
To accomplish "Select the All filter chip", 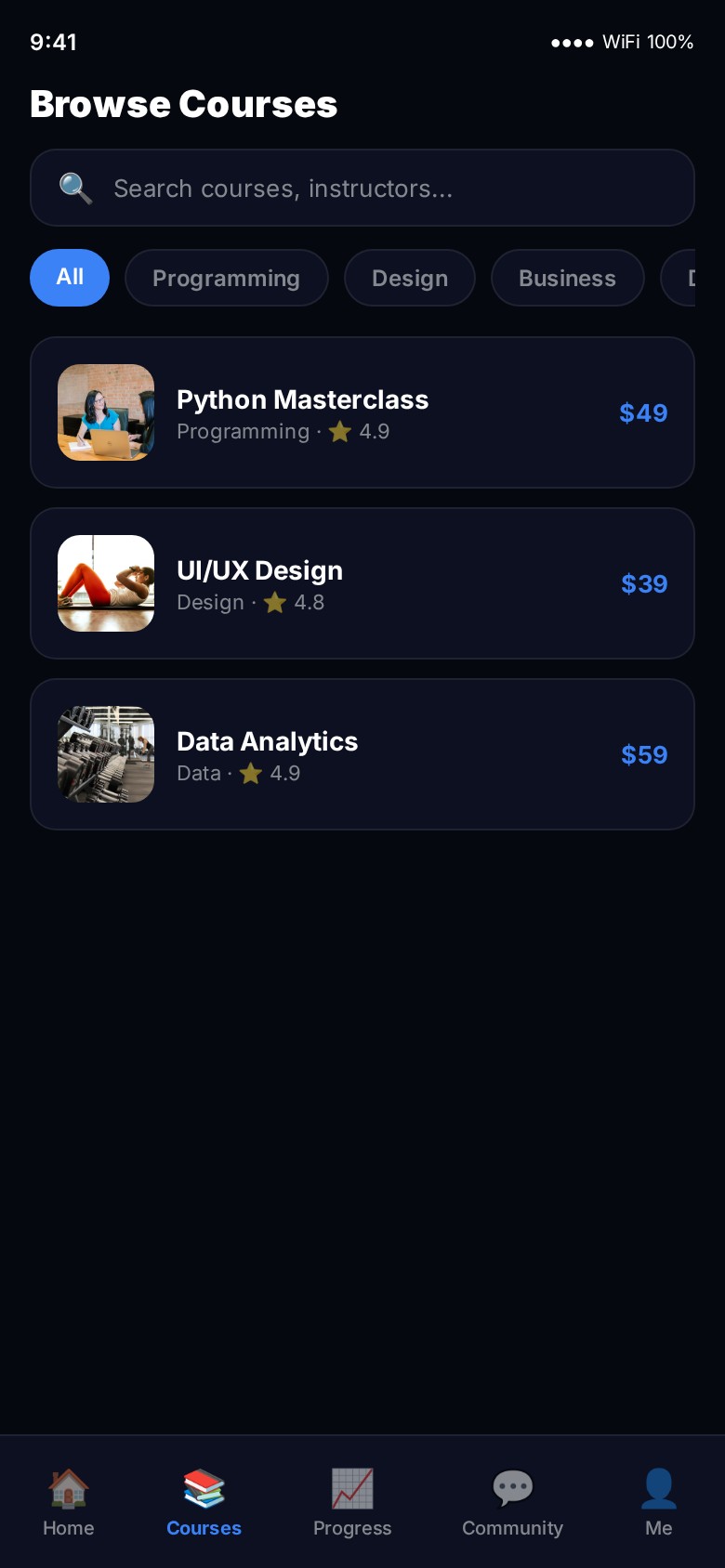I will pyautogui.click(x=70, y=278).
